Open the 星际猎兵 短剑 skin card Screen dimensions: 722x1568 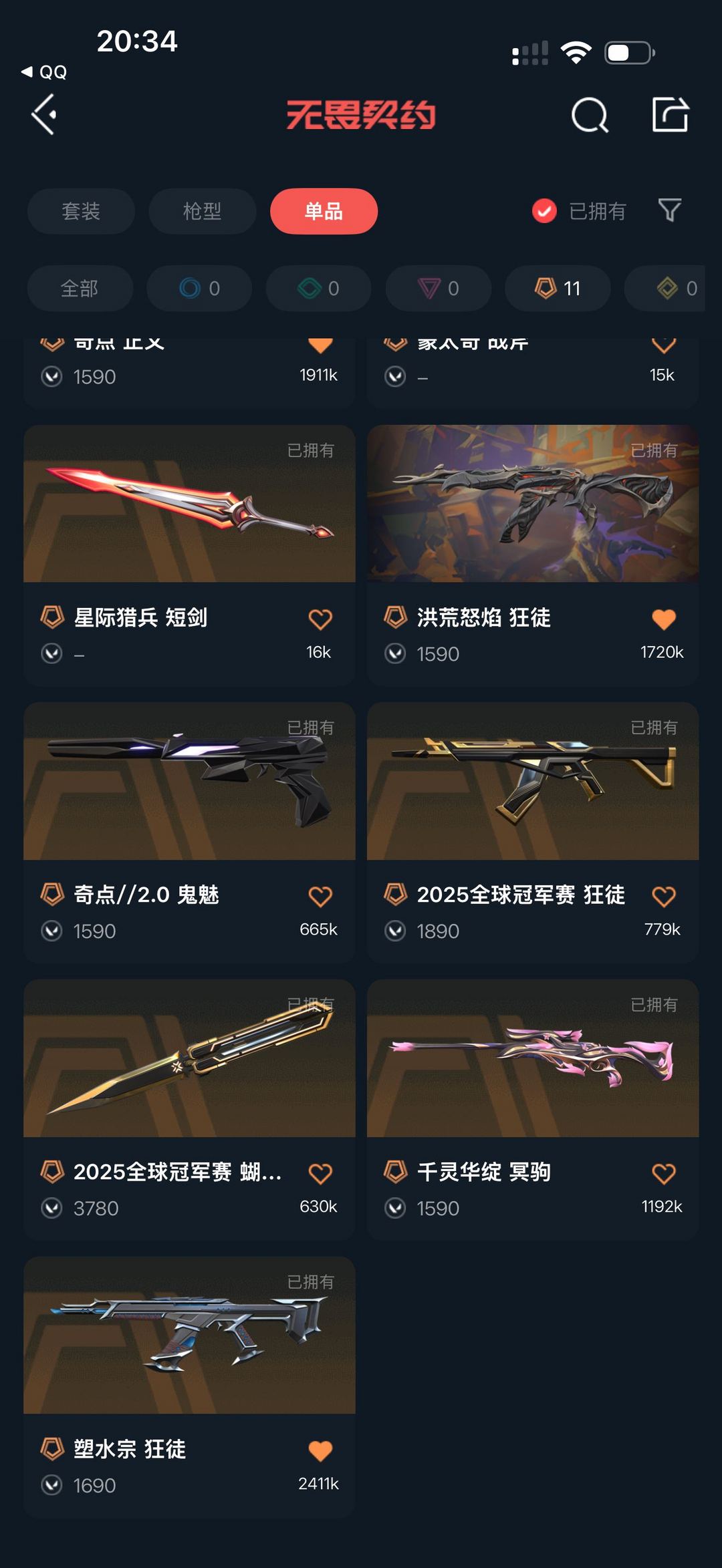click(x=189, y=555)
